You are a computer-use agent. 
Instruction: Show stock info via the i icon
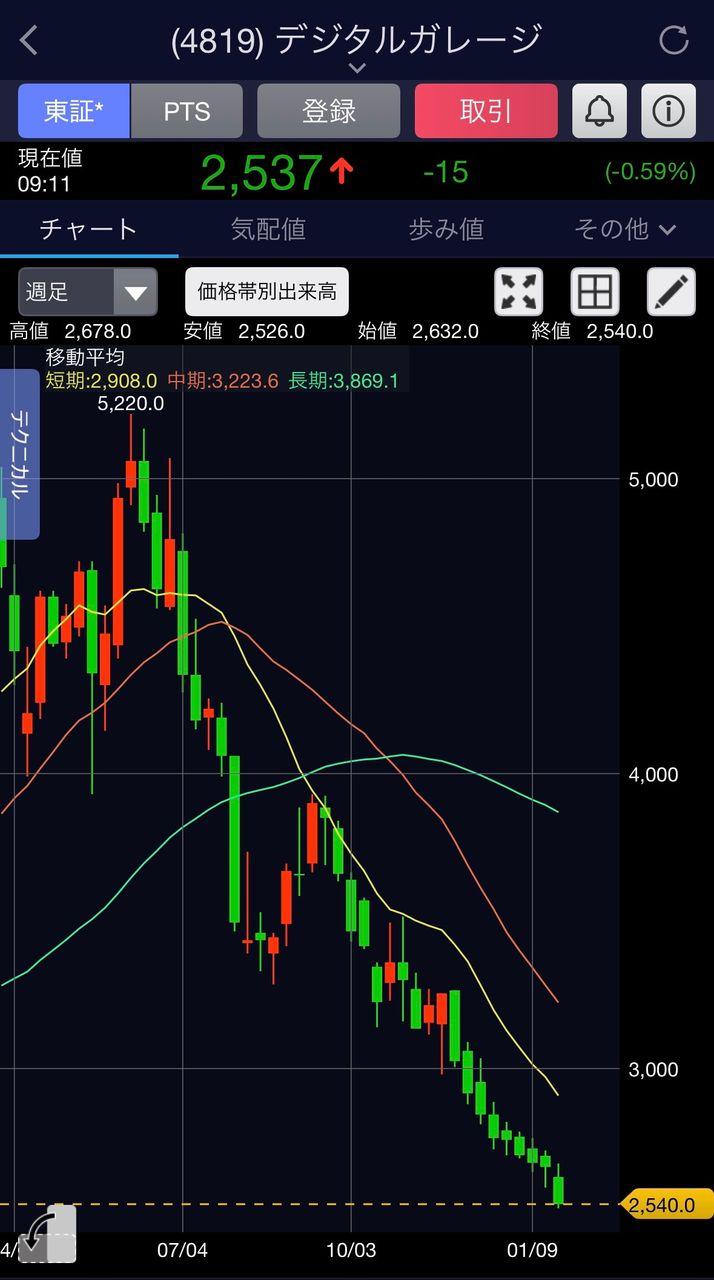point(668,111)
